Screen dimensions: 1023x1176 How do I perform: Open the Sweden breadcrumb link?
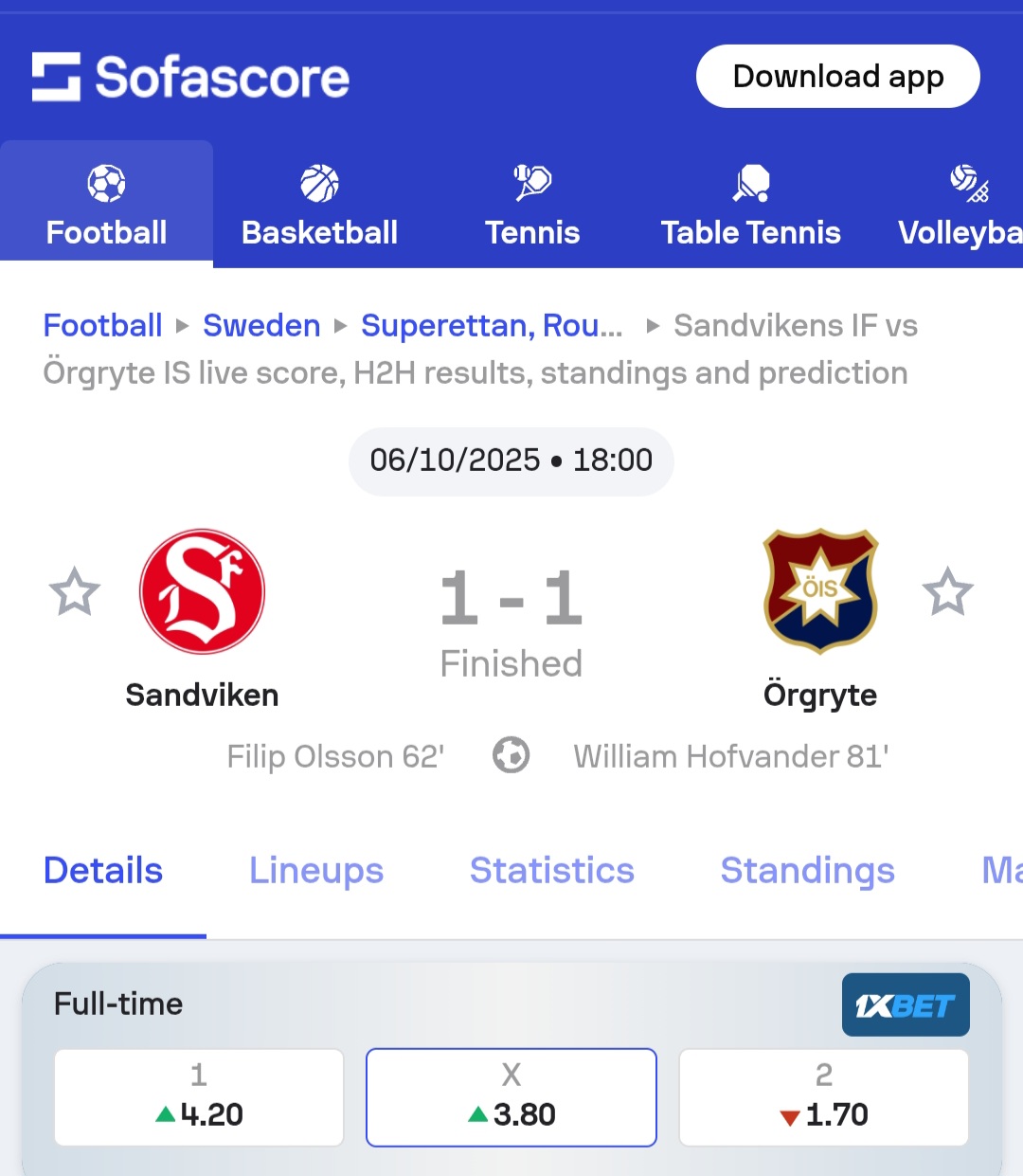pyautogui.click(x=261, y=325)
